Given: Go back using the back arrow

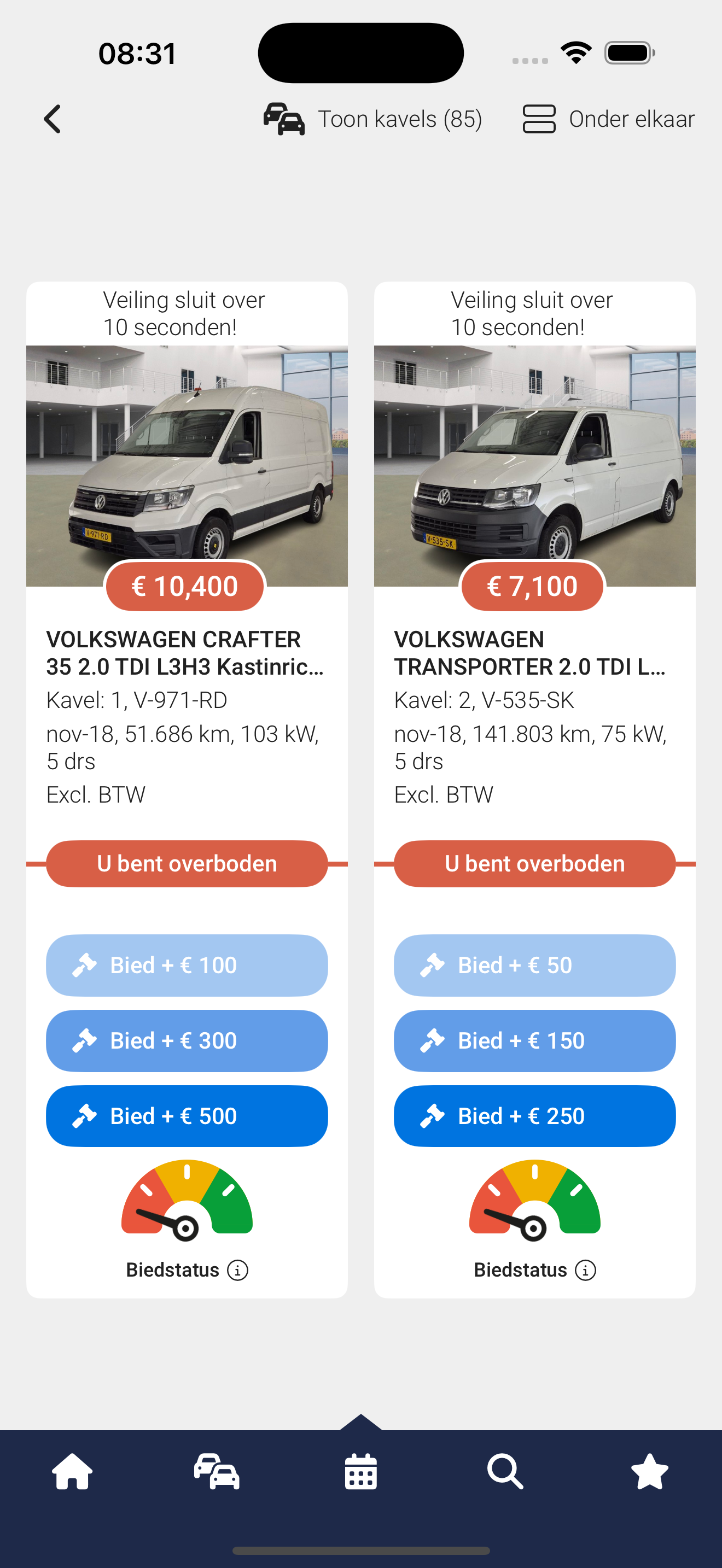Looking at the screenshot, I should pos(53,119).
